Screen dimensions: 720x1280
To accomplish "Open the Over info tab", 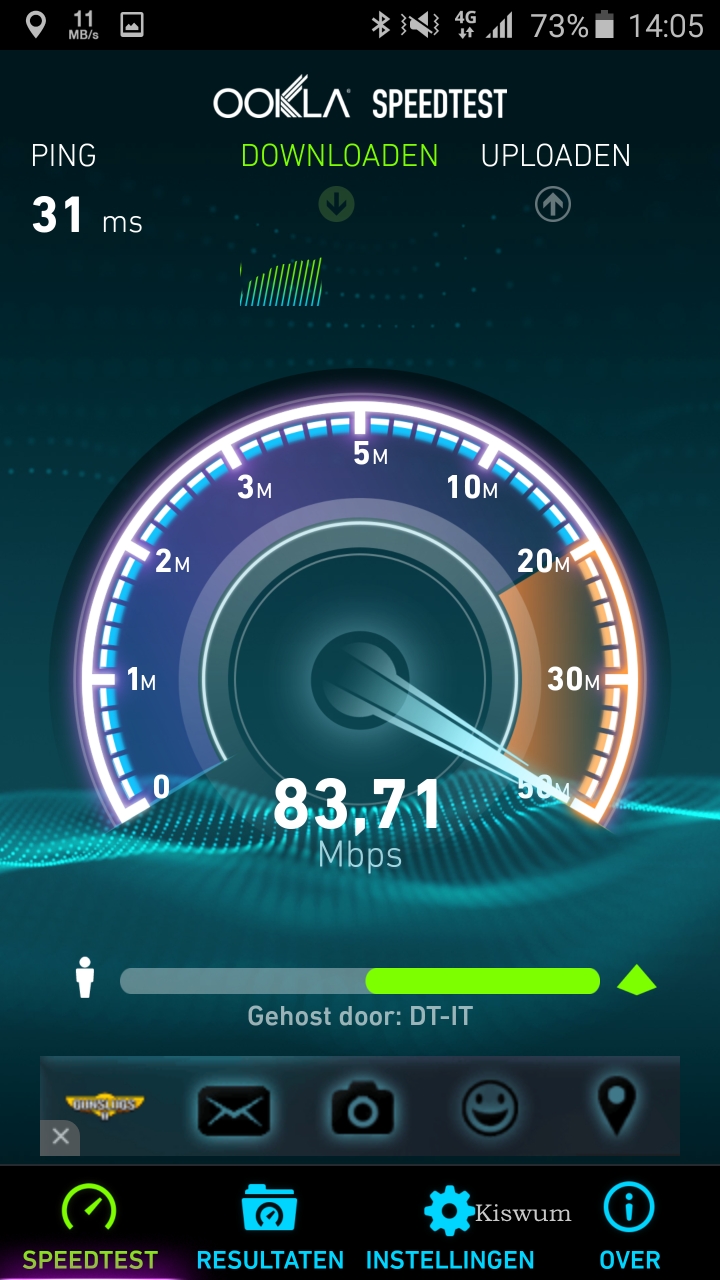I will point(629,1226).
